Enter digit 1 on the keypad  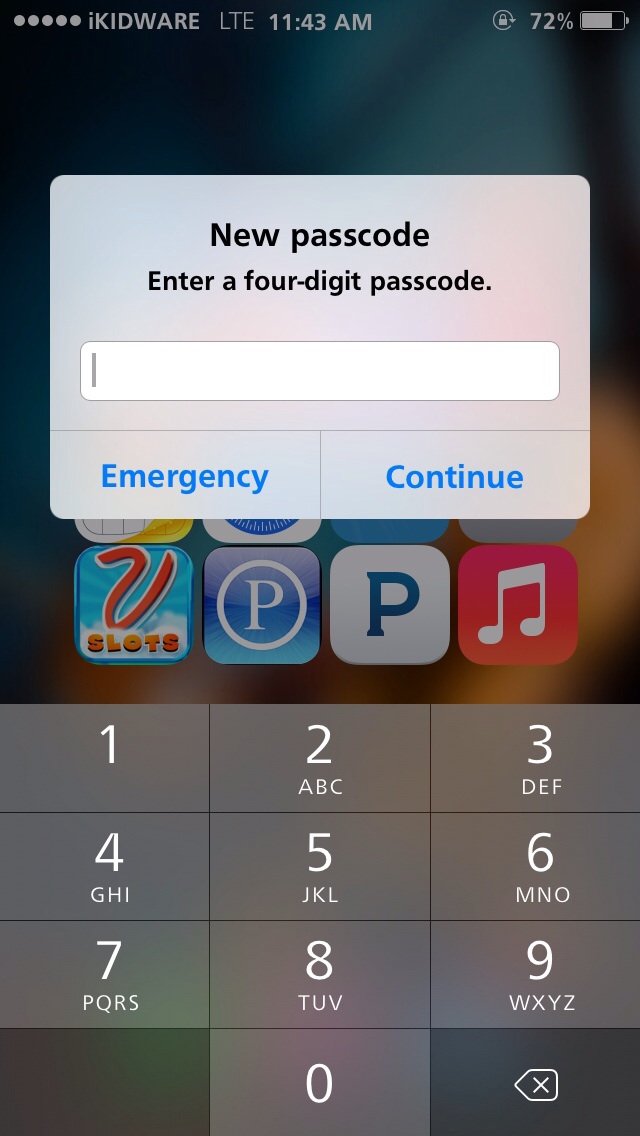[105, 757]
